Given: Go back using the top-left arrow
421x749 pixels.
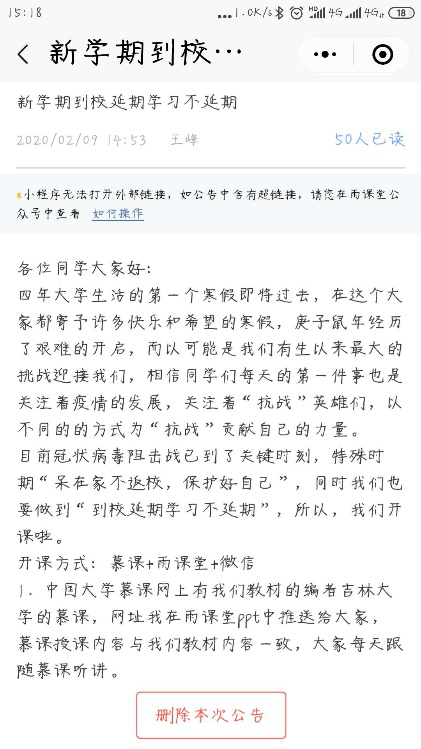Looking at the screenshot, I should coord(23,54).
